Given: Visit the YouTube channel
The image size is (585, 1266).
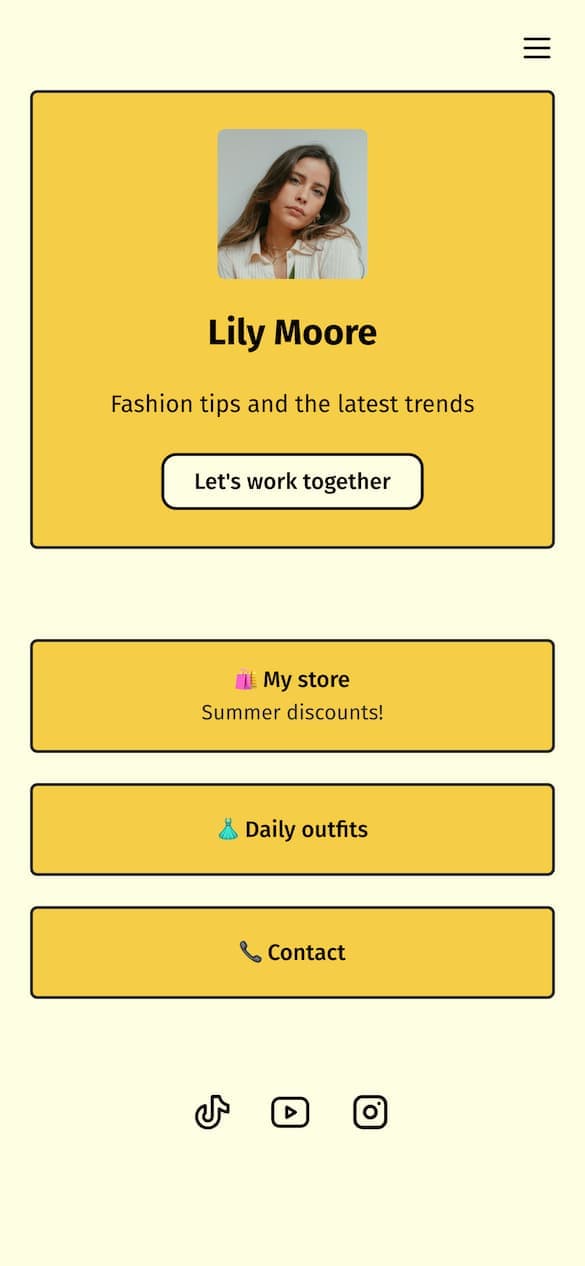Looking at the screenshot, I should [x=290, y=1112].
